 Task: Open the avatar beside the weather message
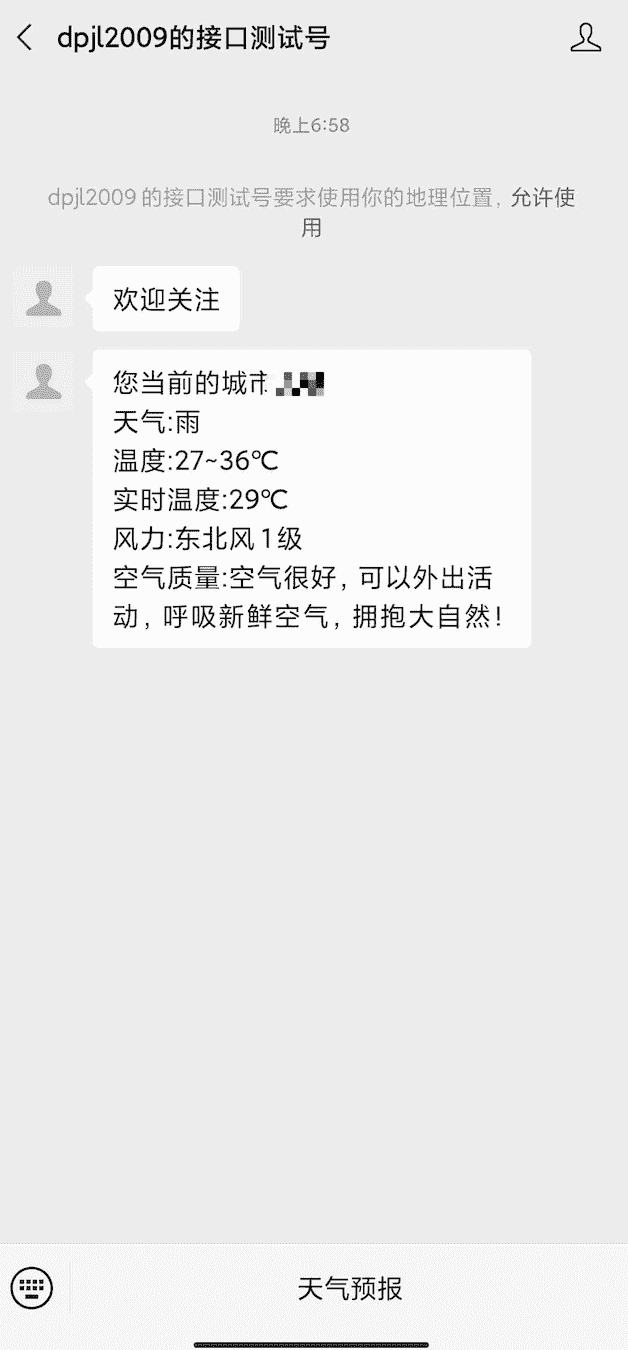[43, 380]
